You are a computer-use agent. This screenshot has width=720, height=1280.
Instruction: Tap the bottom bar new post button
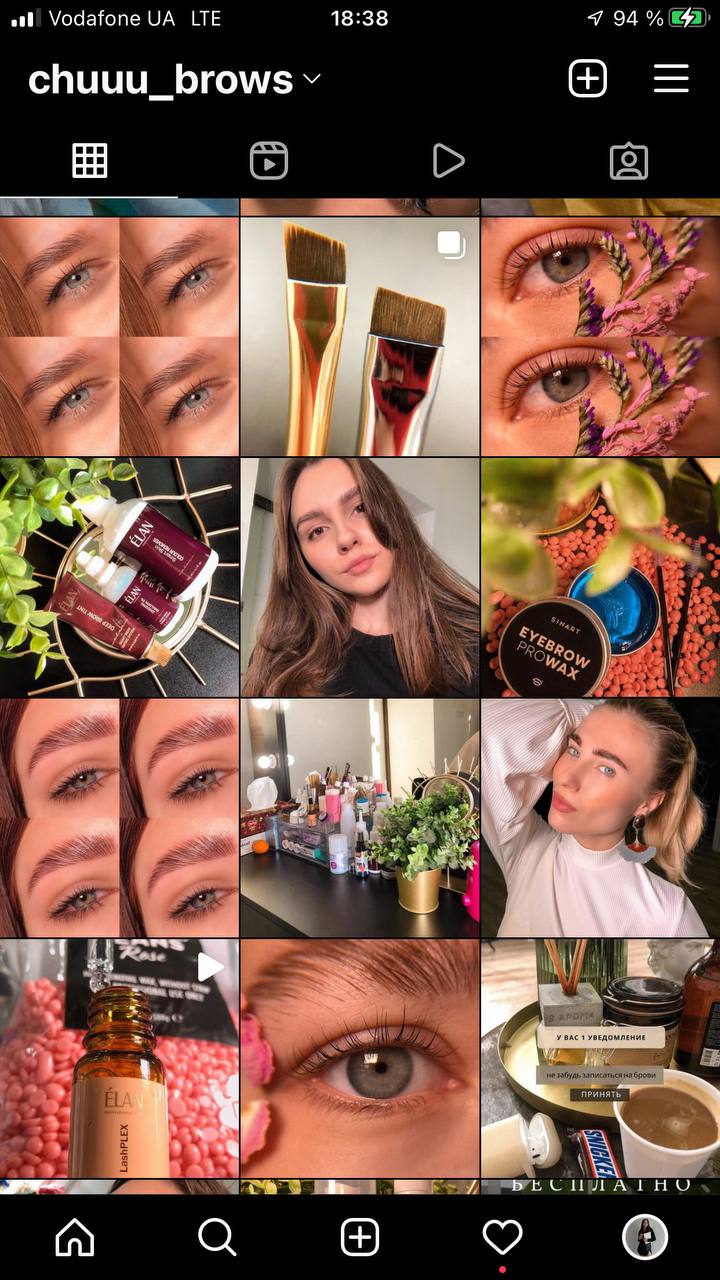point(360,1238)
